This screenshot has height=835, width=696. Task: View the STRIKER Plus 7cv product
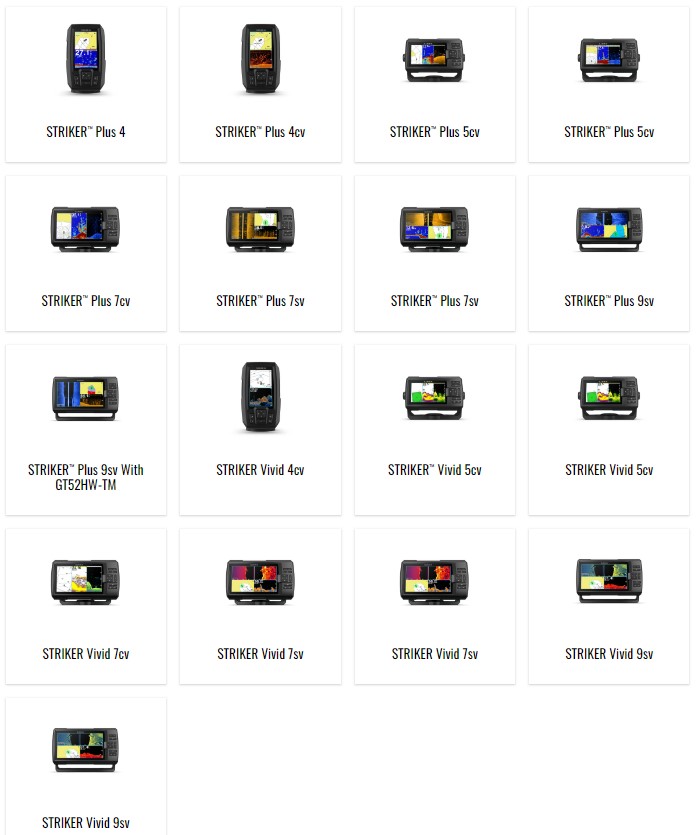[86, 253]
